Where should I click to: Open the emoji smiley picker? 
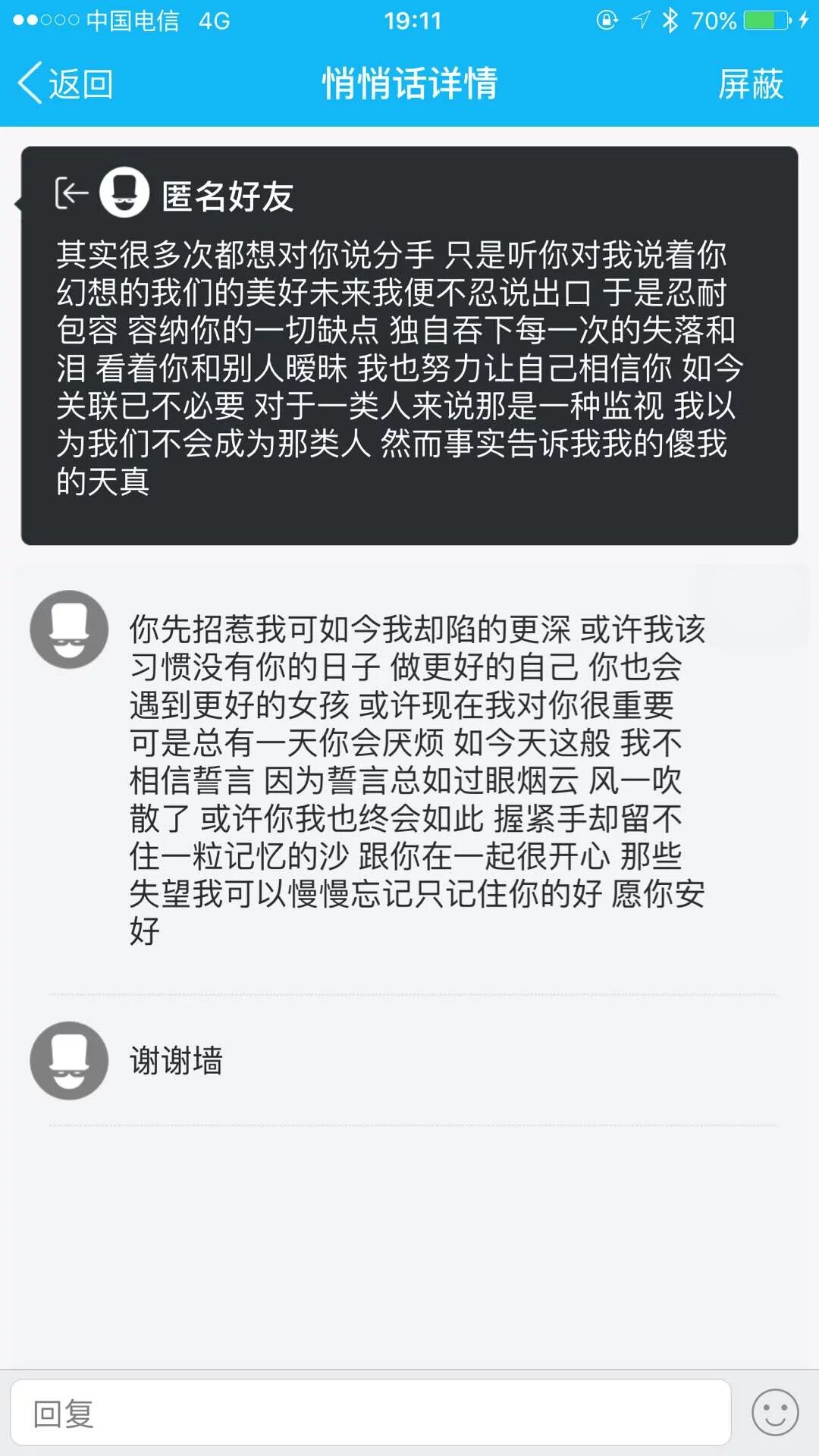774,1413
